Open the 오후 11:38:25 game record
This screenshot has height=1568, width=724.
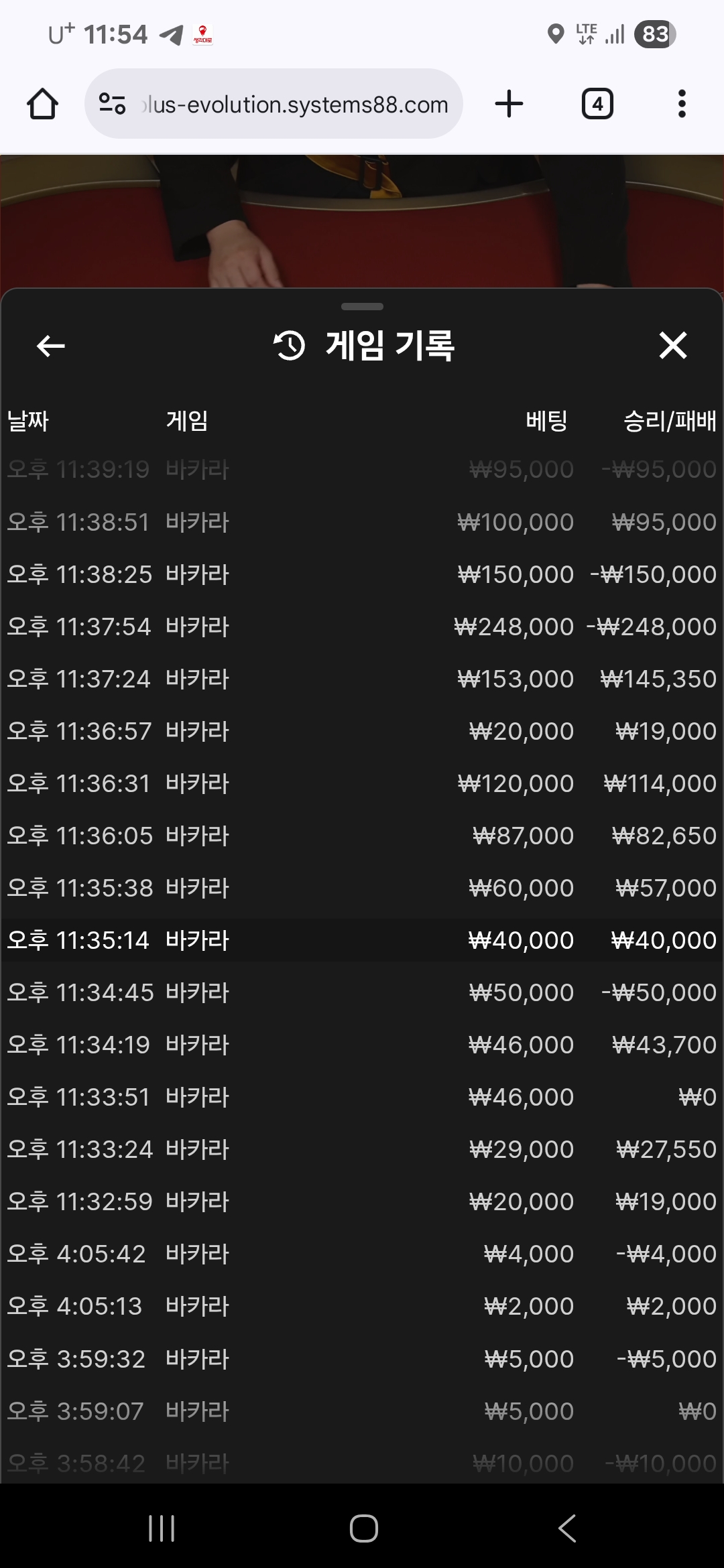coord(362,574)
